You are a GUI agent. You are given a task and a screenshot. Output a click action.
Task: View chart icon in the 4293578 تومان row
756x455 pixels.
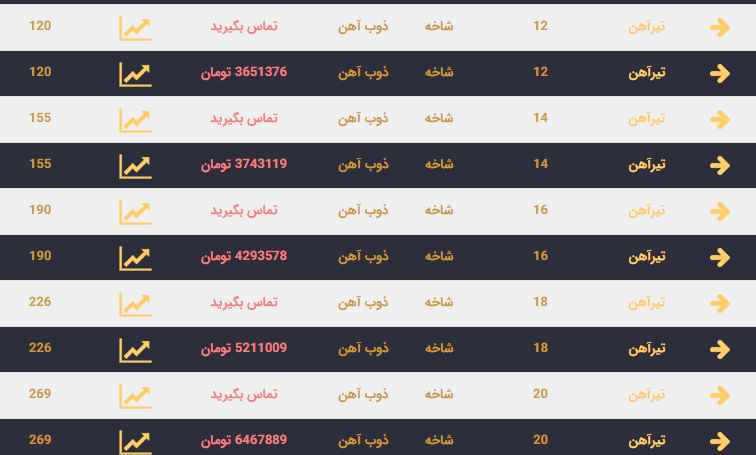135,257
